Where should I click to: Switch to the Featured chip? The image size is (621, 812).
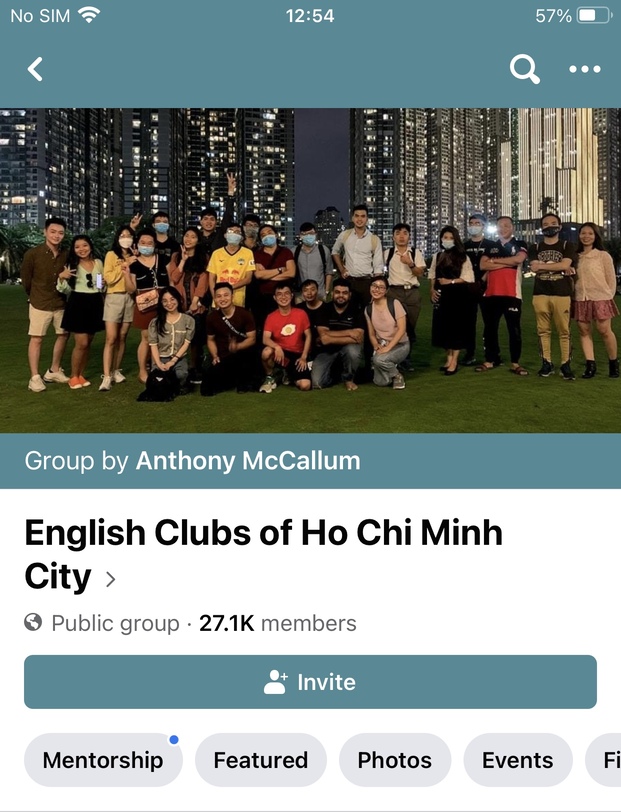260,760
